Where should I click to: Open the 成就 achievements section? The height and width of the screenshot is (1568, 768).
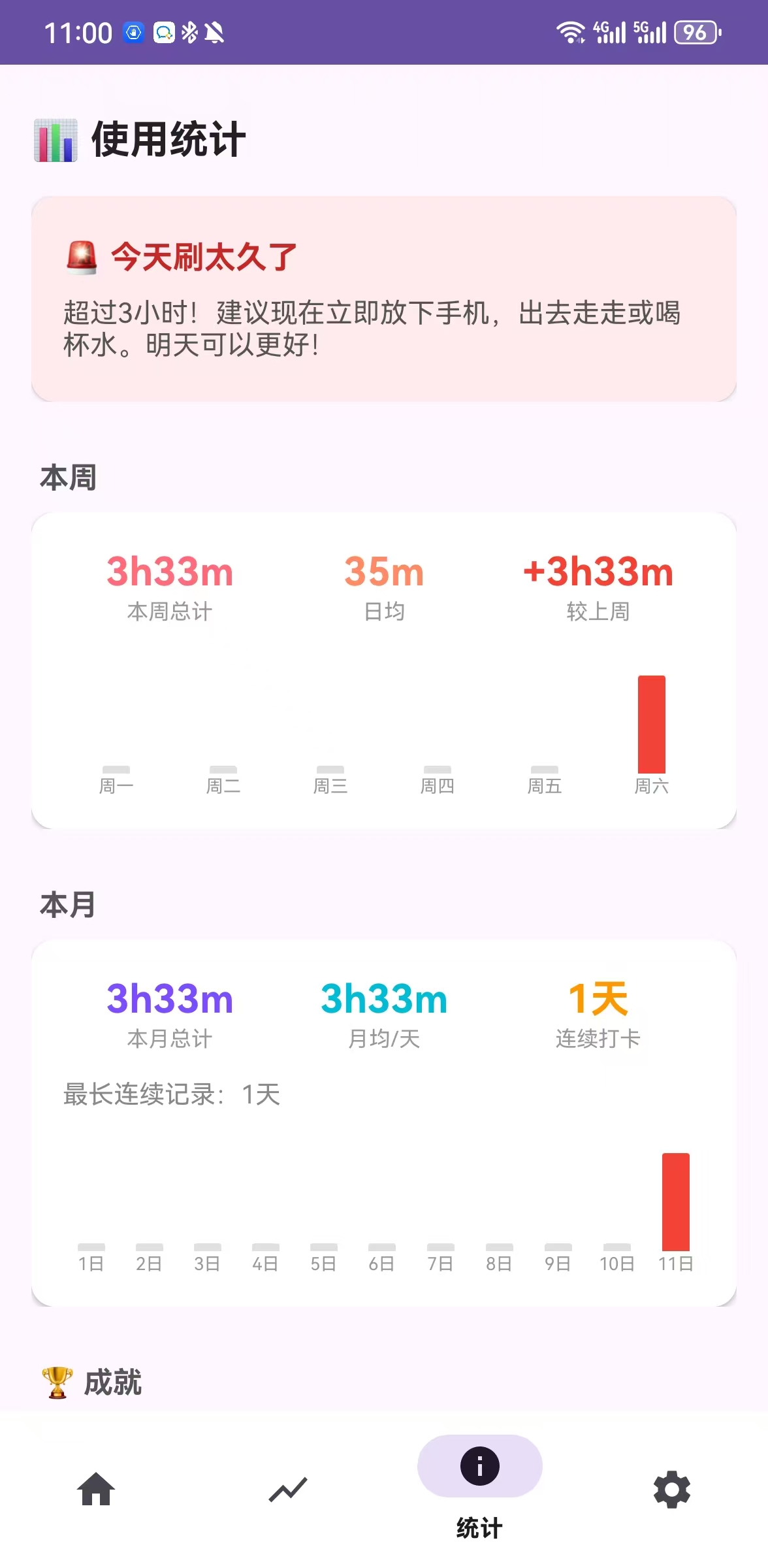point(91,1382)
